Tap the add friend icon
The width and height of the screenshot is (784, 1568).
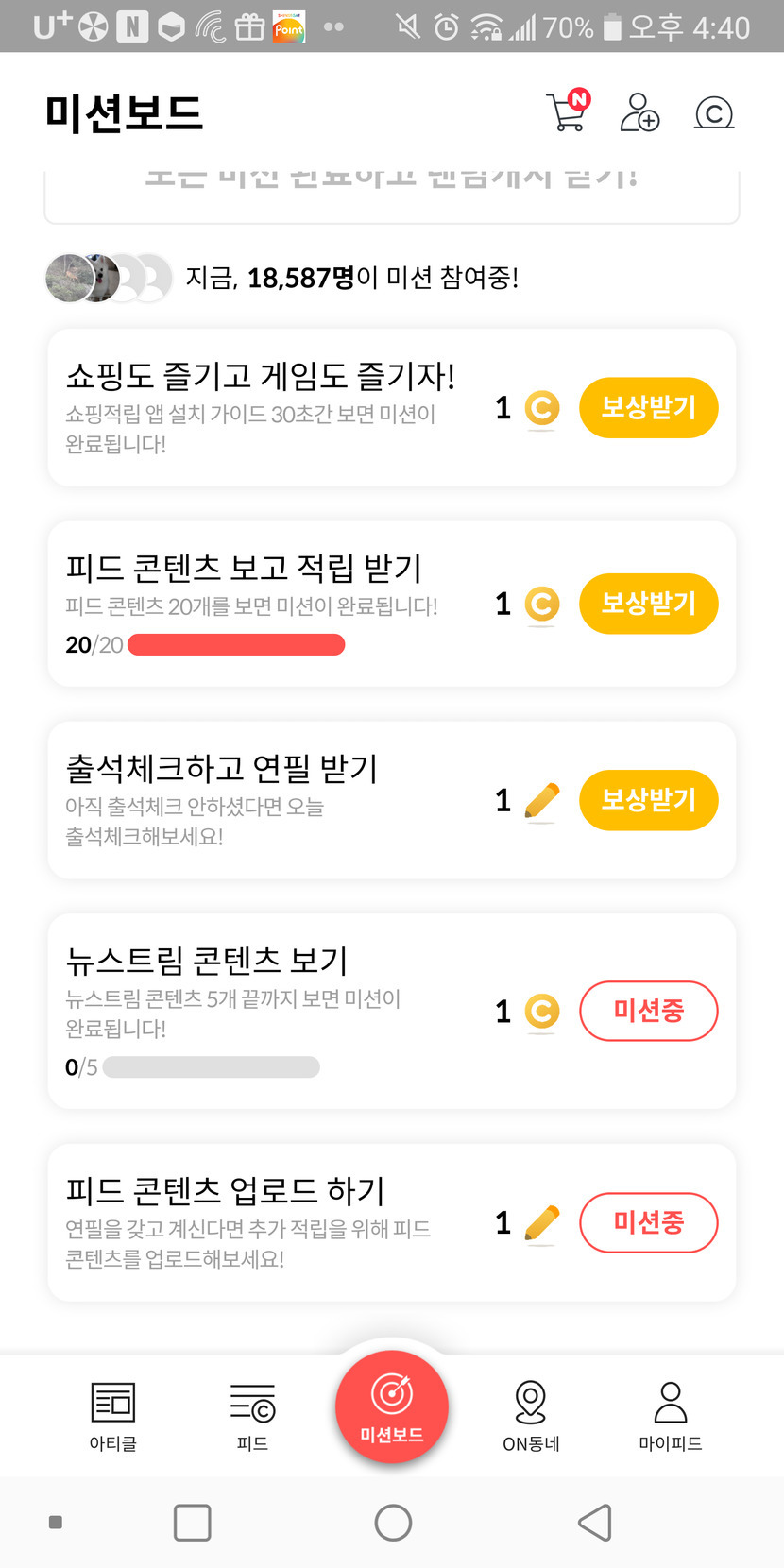(x=639, y=112)
